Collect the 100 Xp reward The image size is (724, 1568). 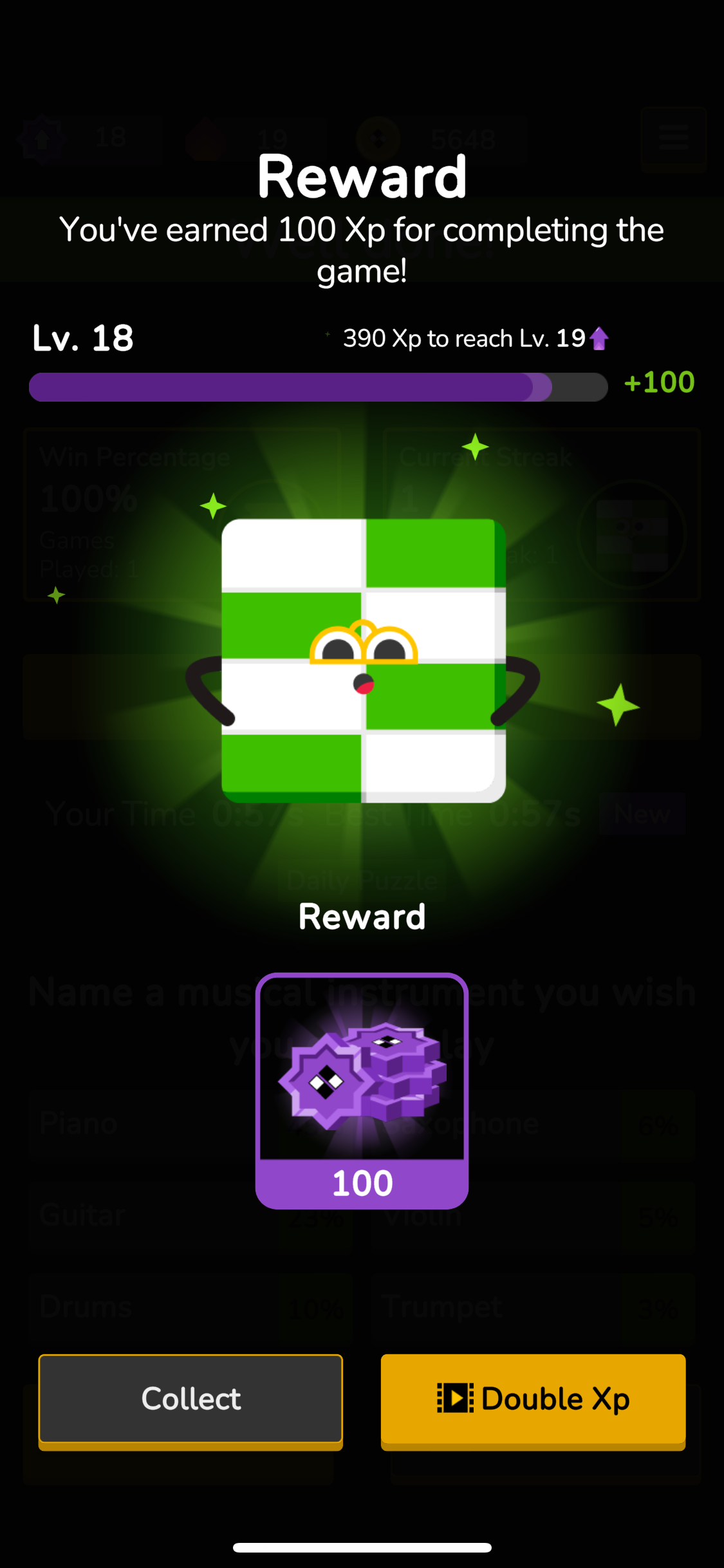click(x=190, y=1399)
